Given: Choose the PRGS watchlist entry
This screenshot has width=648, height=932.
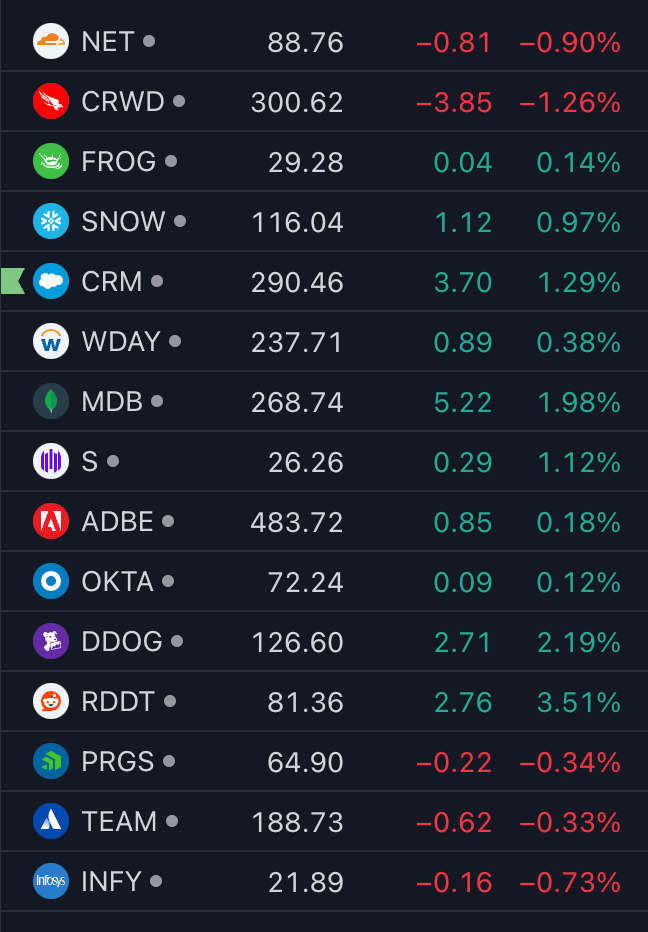Looking at the screenshot, I should [x=118, y=762].
